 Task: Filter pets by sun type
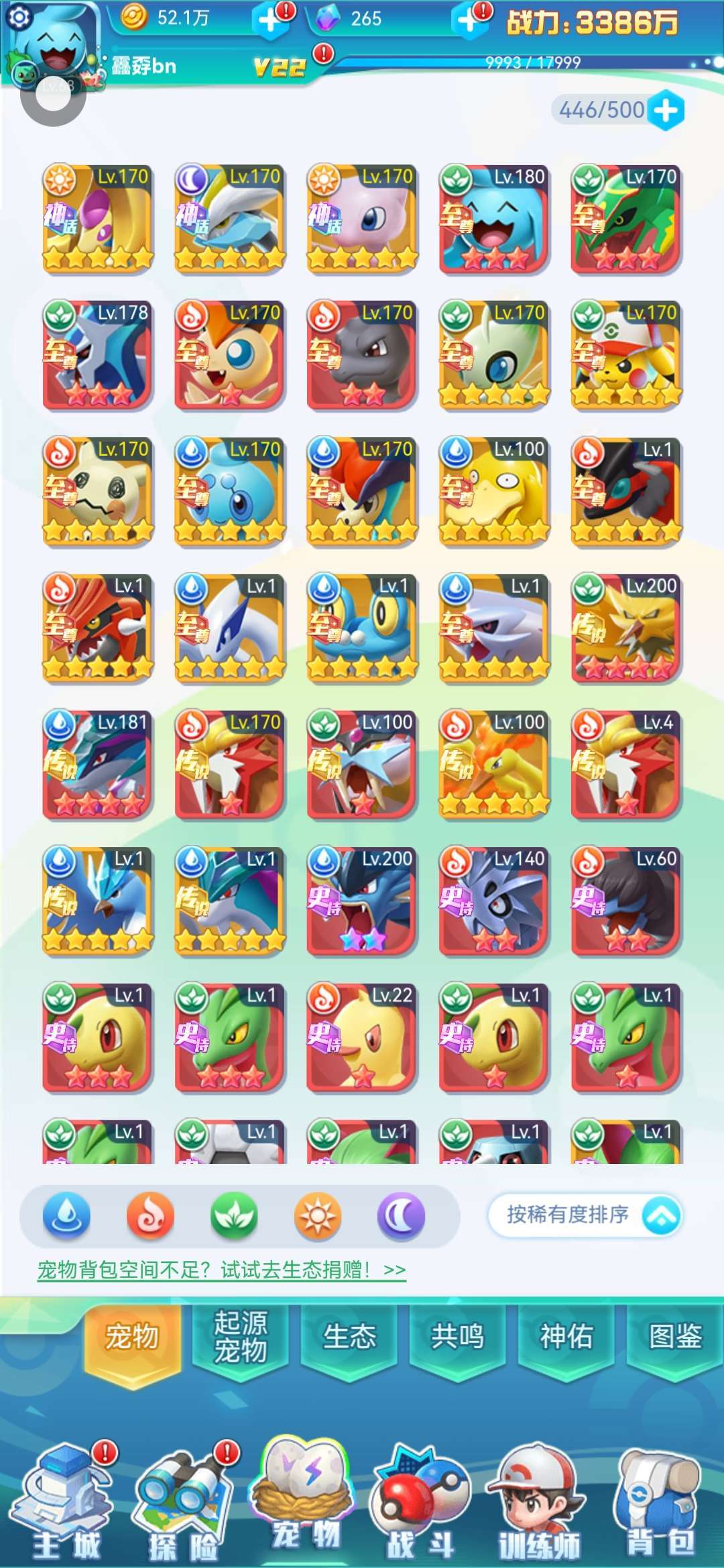coord(318,1216)
